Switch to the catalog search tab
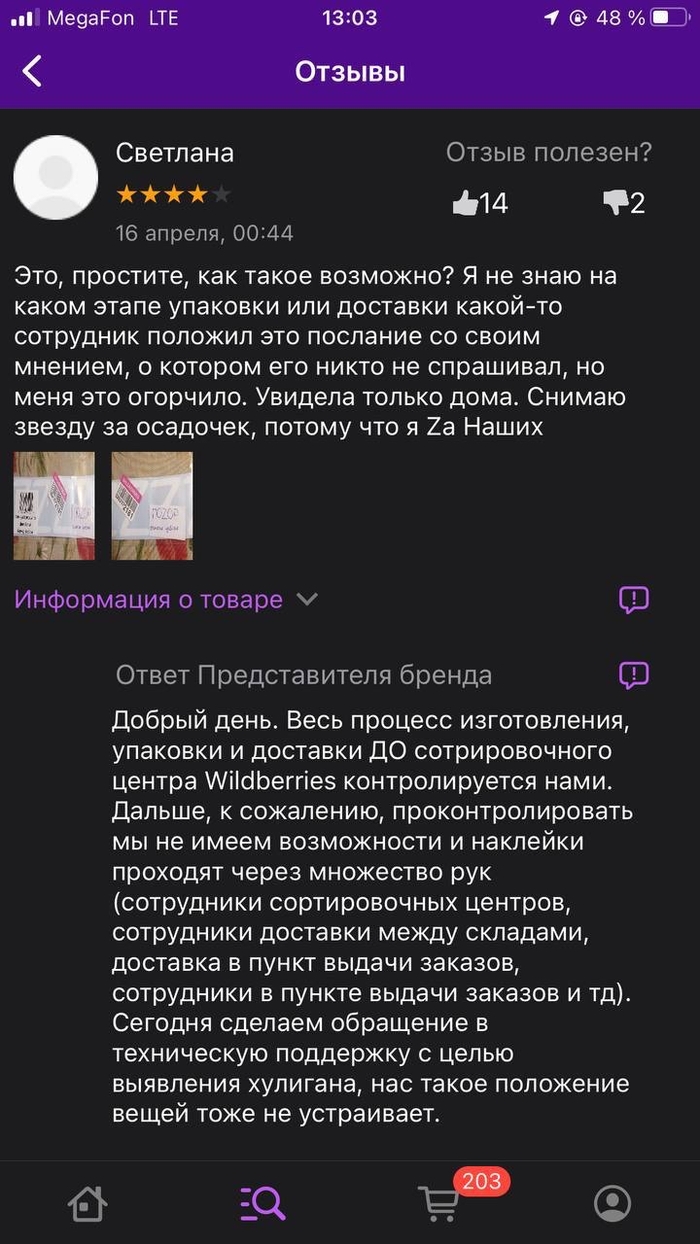Viewport: 700px width, 1244px height. point(263,1203)
